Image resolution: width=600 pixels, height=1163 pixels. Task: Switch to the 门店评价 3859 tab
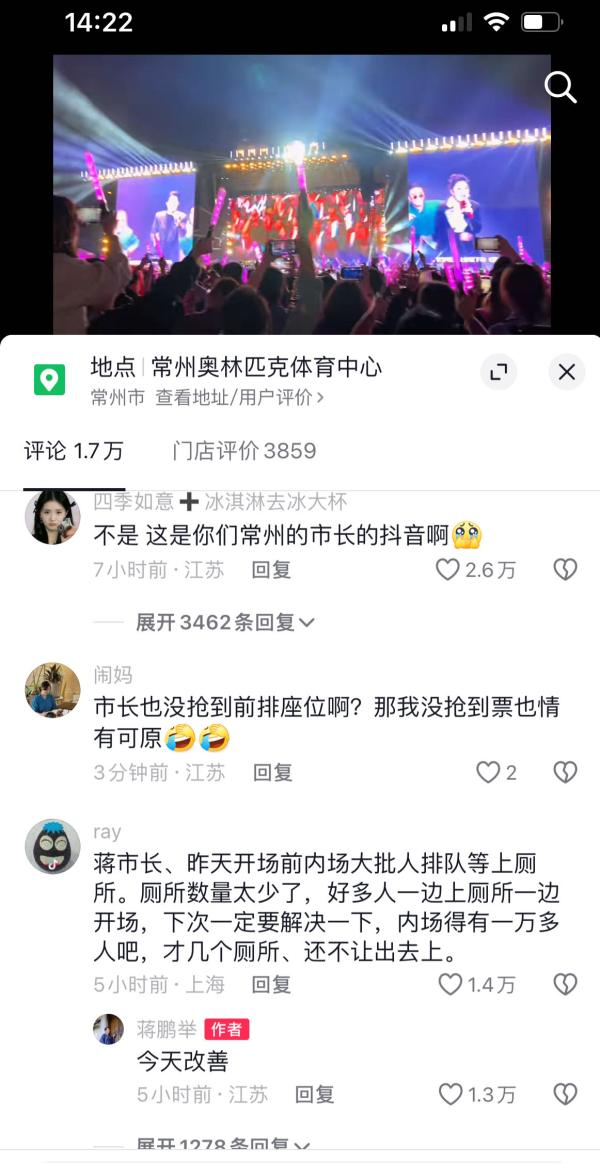coord(244,451)
